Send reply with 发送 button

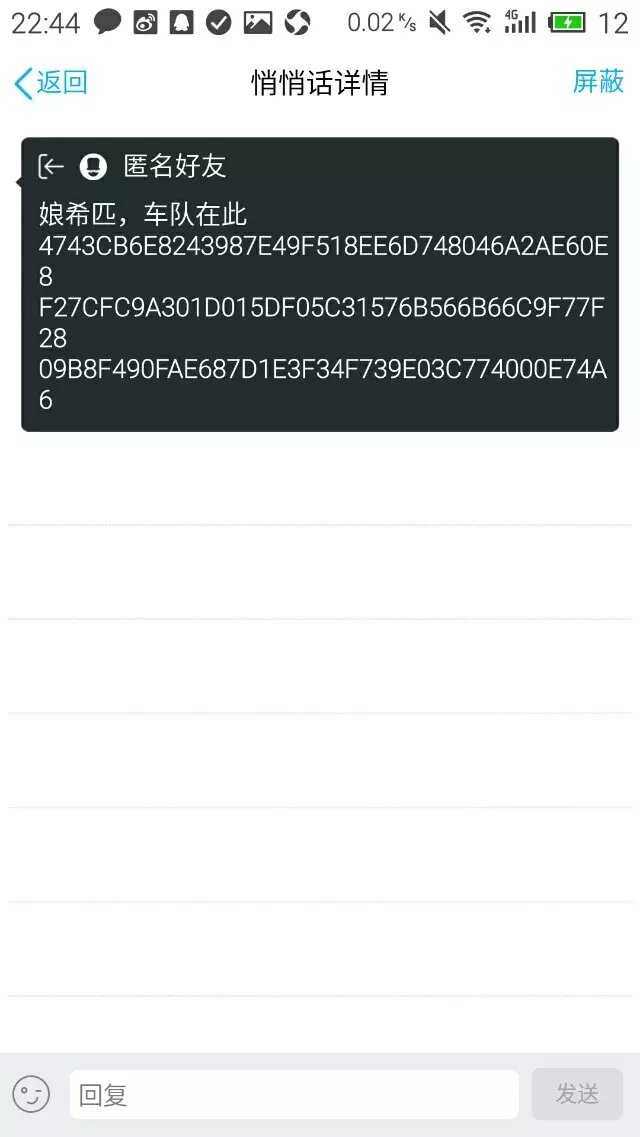(577, 1094)
